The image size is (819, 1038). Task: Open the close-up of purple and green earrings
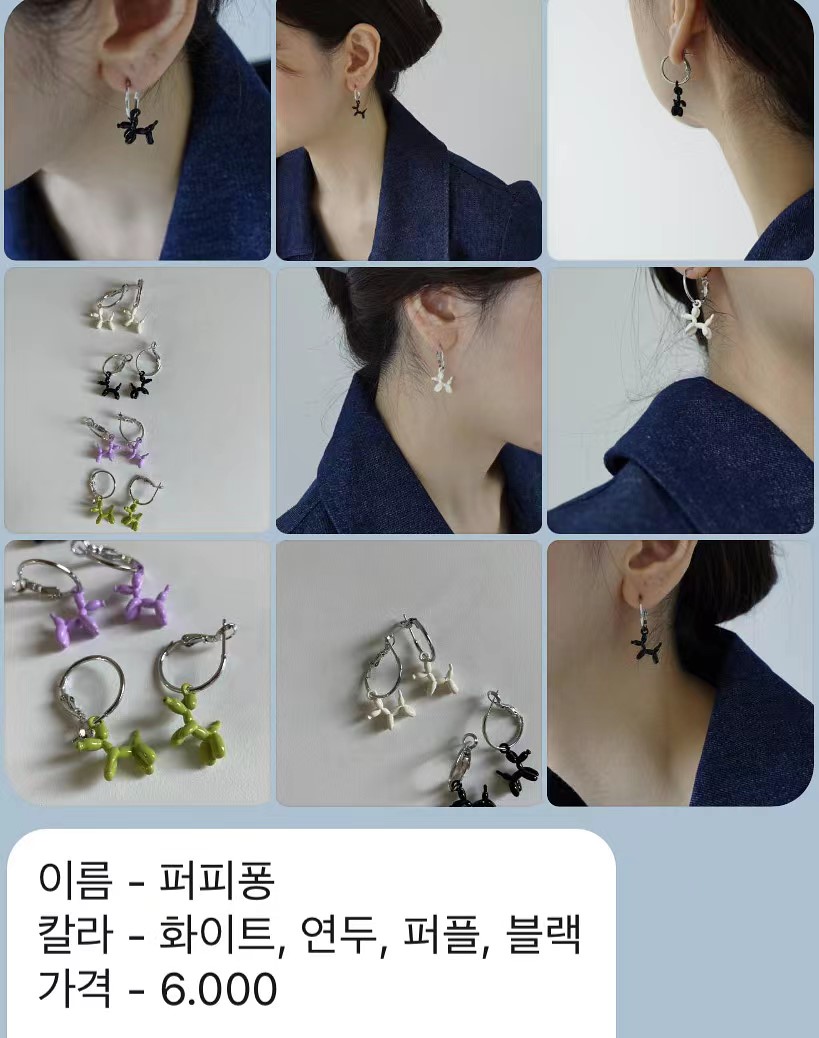click(x=137, y=672)
